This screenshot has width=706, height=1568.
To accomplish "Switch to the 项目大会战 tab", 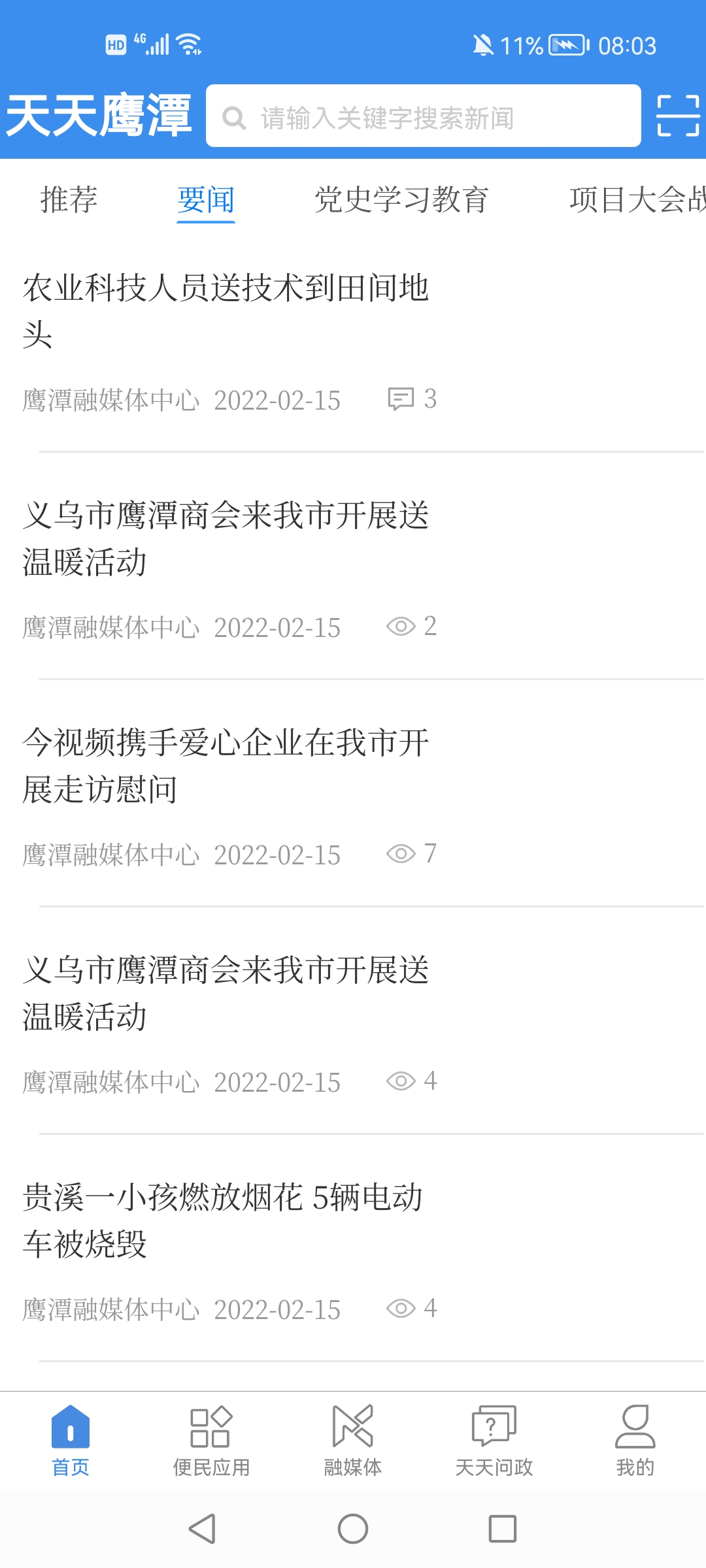I will pos(636,199).
